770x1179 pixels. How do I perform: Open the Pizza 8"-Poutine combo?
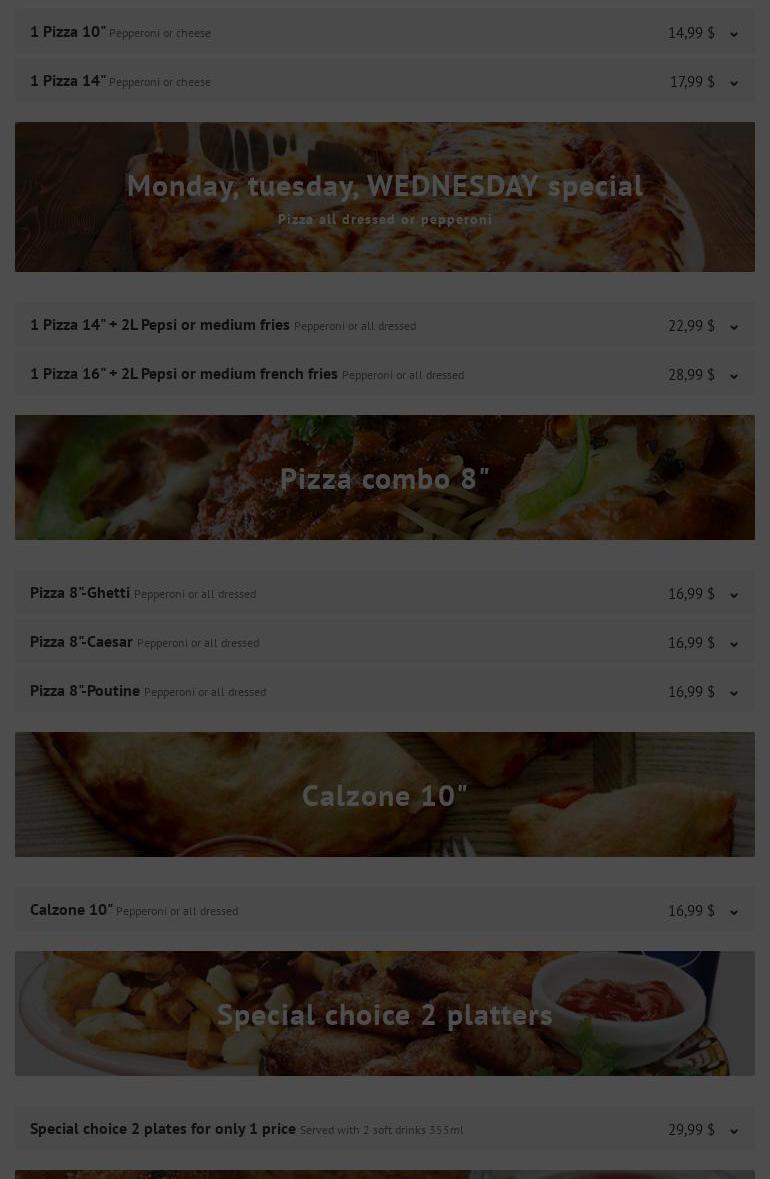[x=384, y=691]
